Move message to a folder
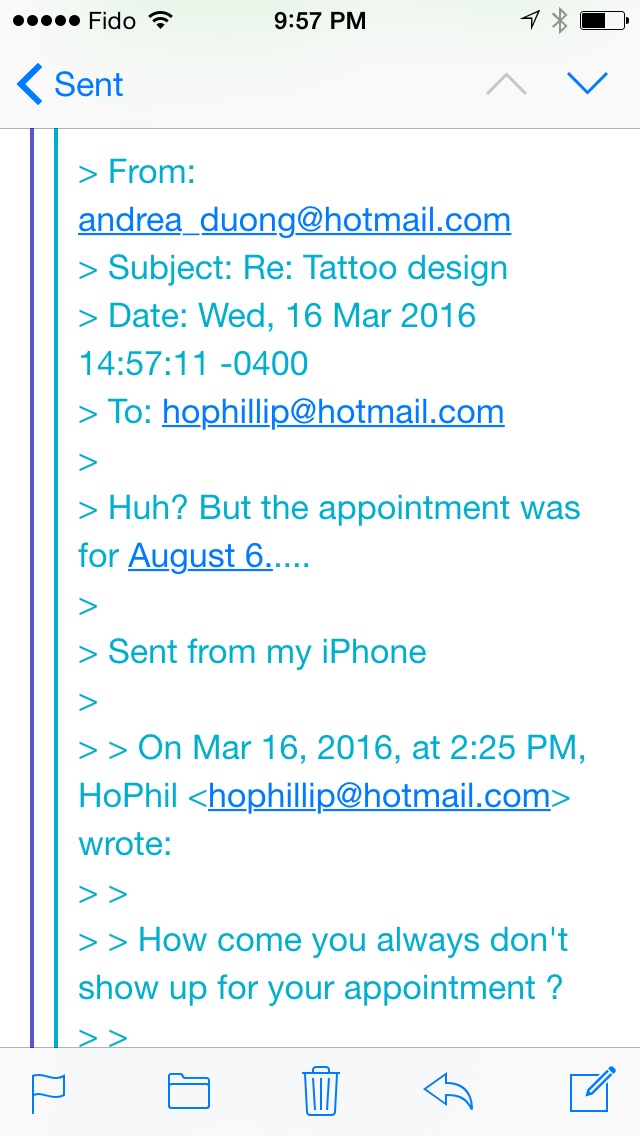This screenshot has width=640, height=1136. [188, 1091]
